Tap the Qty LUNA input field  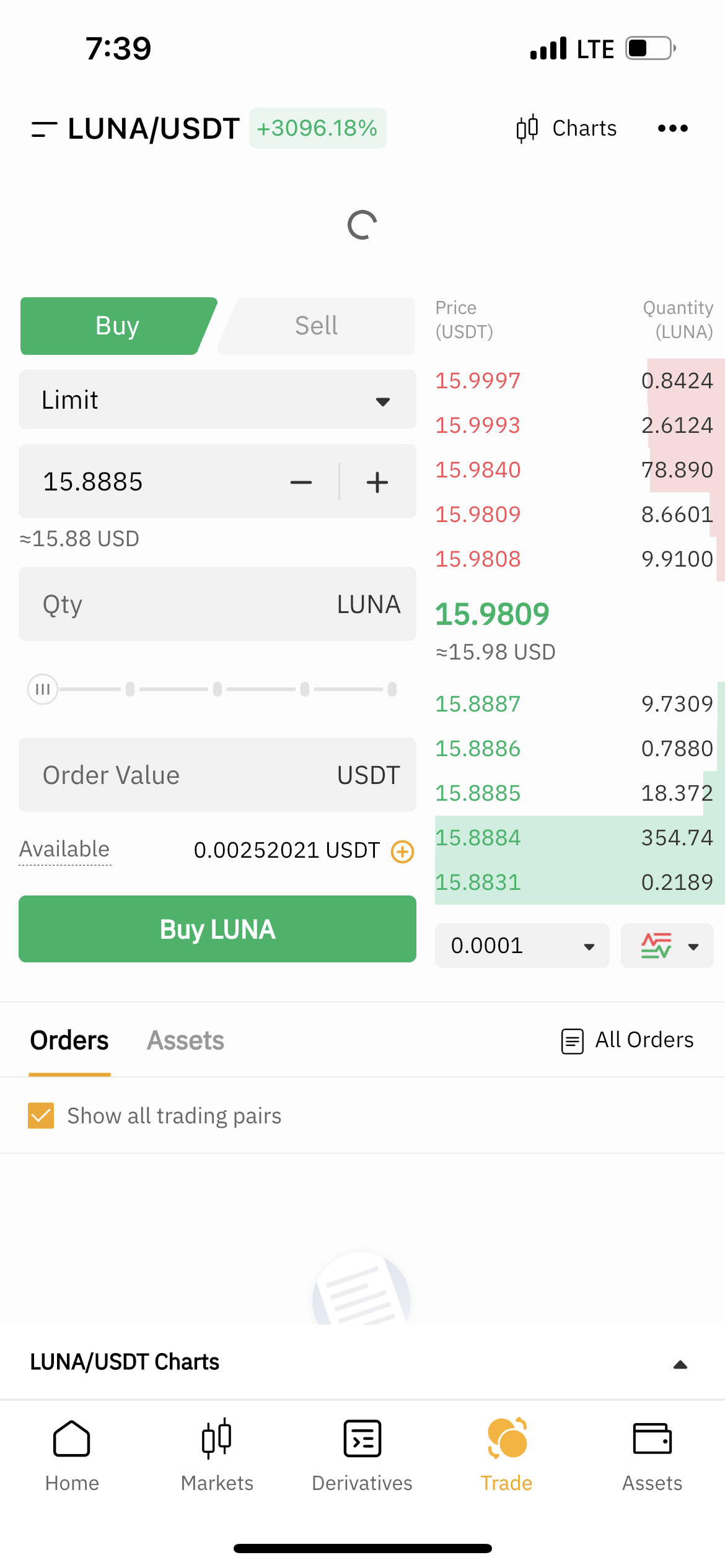coord(217,604)
